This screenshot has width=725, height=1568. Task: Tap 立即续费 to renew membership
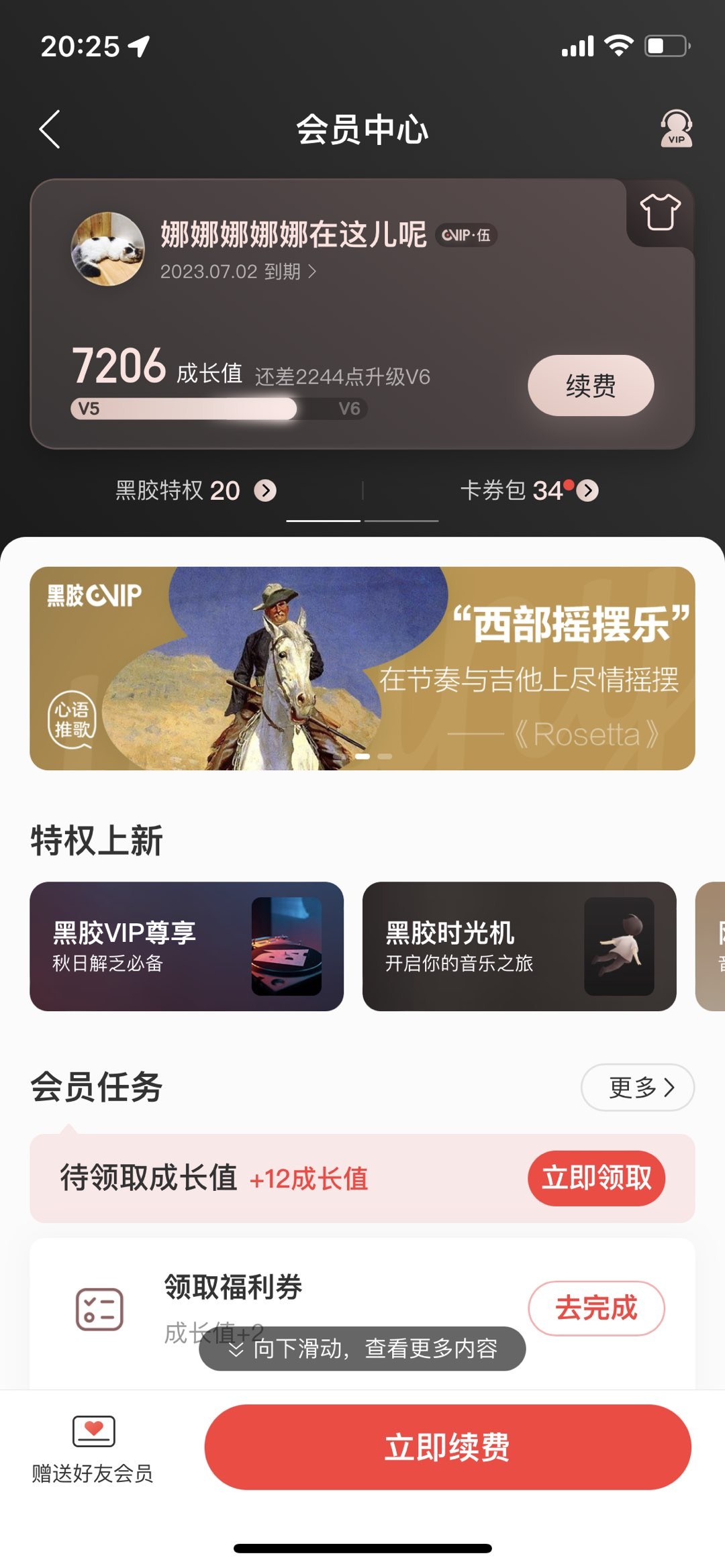point(447,1447)
